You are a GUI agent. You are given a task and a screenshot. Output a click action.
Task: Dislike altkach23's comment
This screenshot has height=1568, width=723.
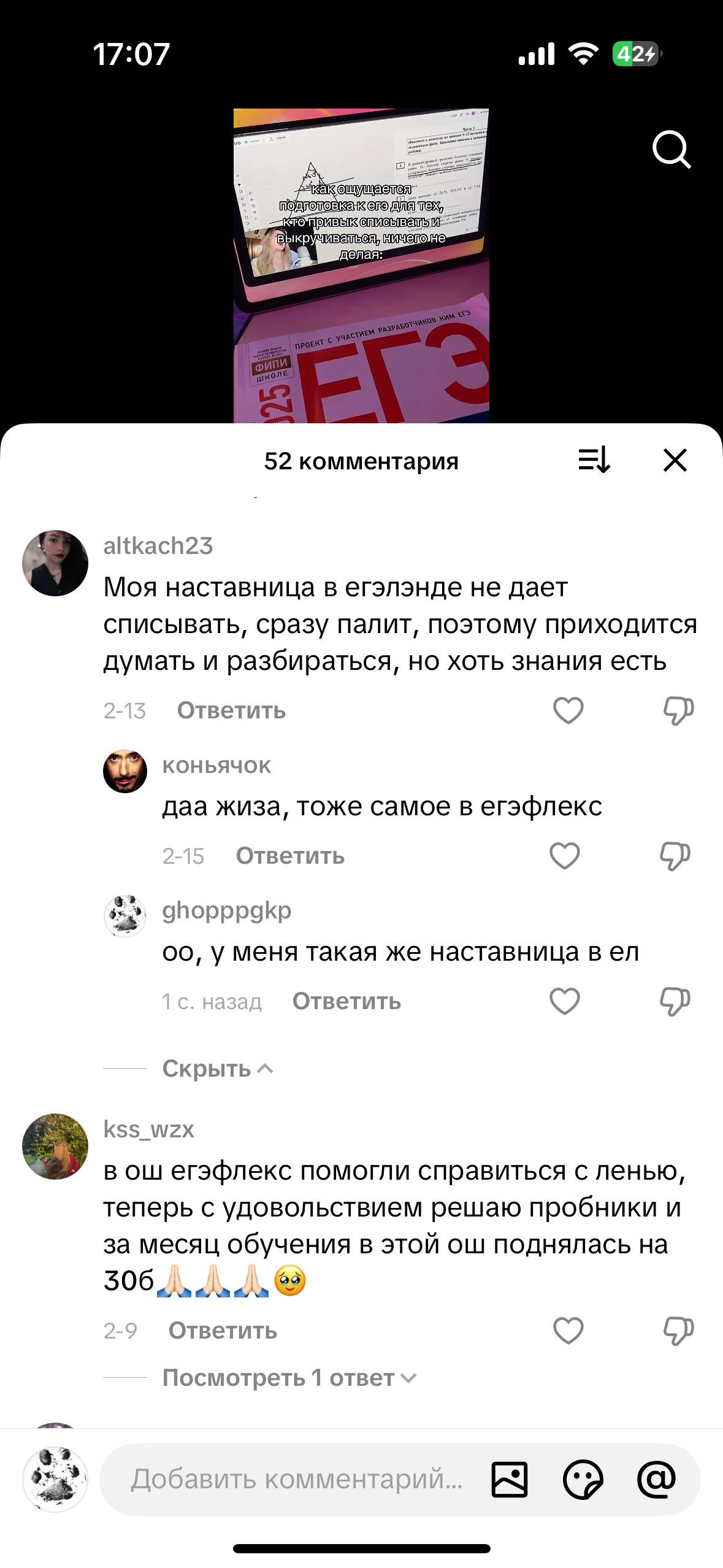click(x=678, y=710)
